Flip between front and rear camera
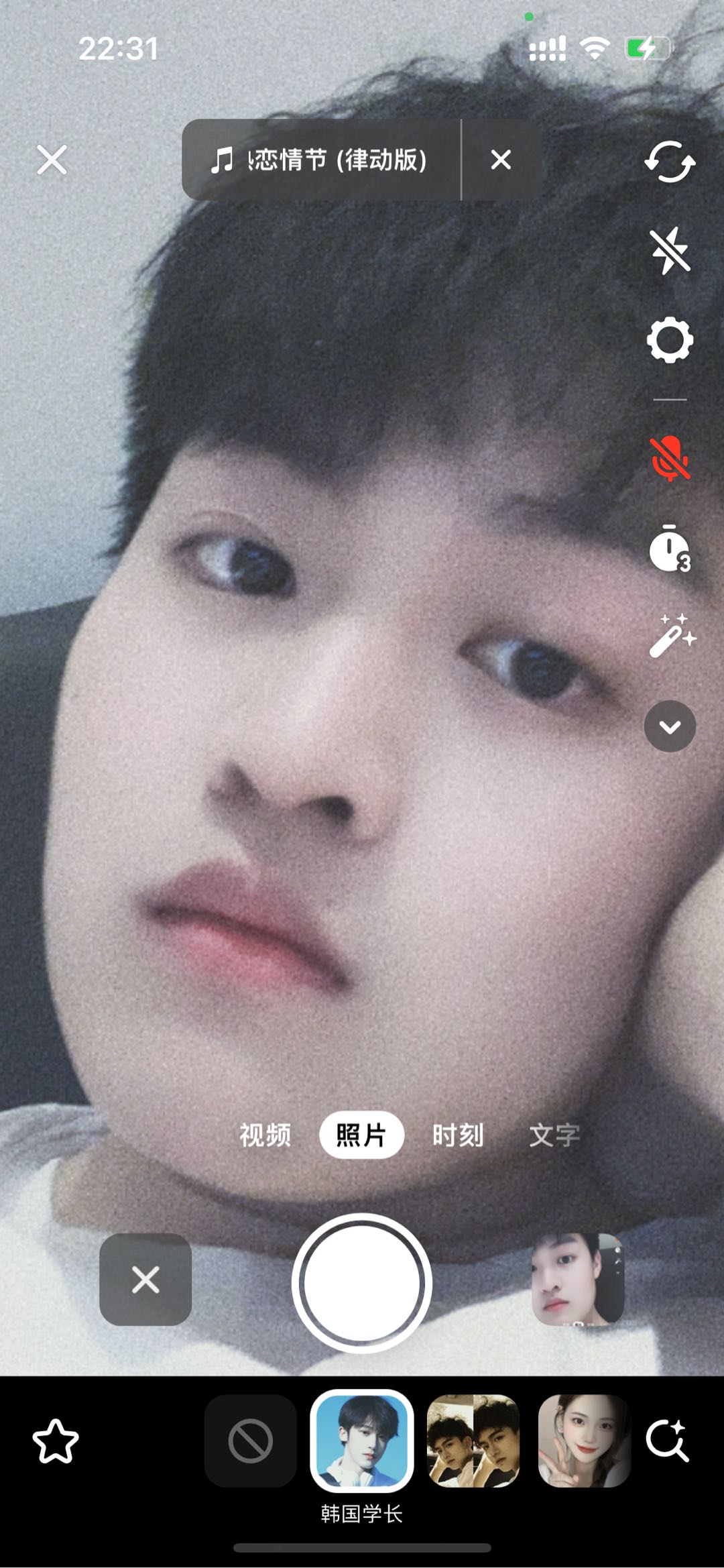 [x=670, y=162]
